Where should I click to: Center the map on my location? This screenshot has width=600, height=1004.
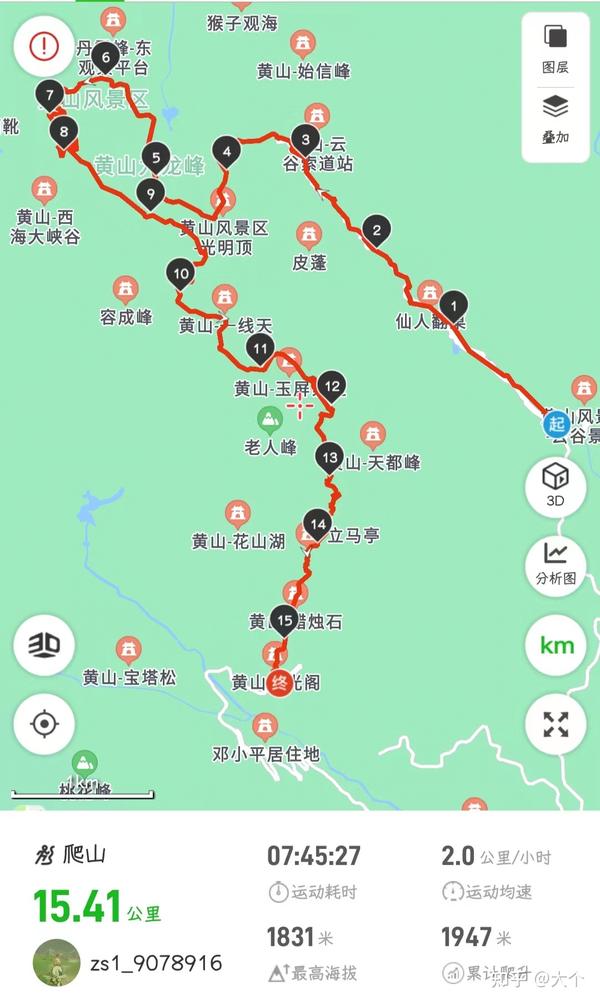(x=44, y=724)
